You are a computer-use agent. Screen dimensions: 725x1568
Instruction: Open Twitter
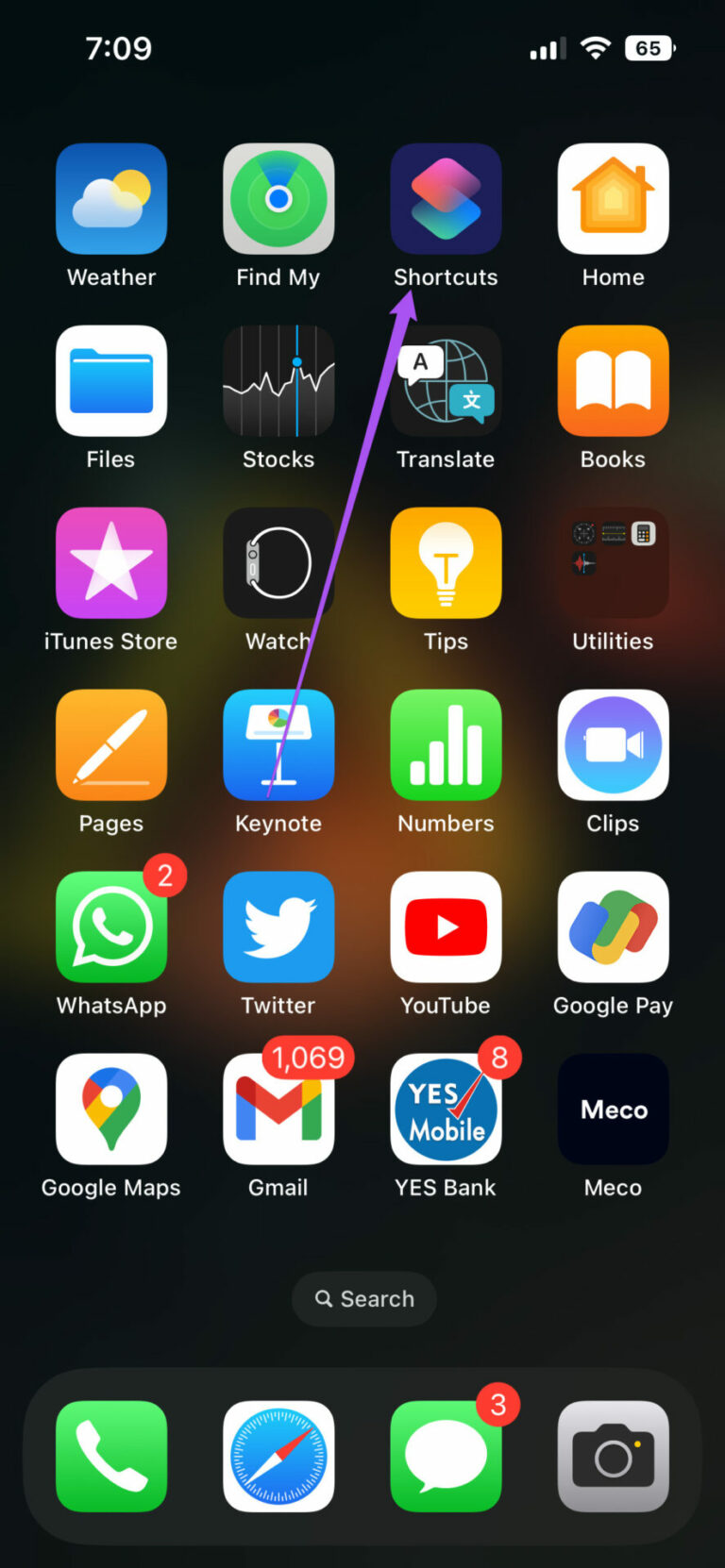point(278,927)
